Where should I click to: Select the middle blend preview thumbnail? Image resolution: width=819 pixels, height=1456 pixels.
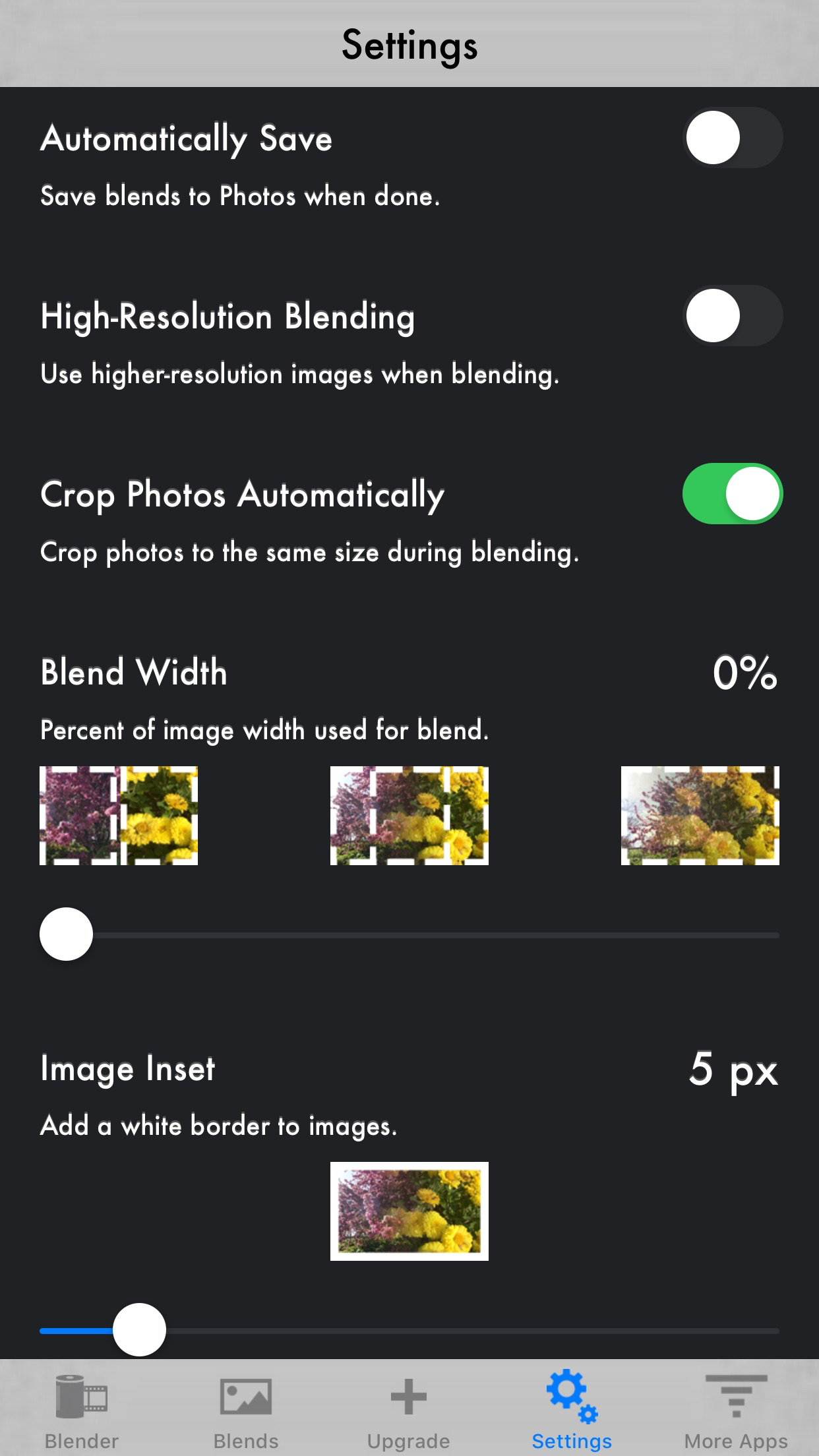(x=409, y=815)
